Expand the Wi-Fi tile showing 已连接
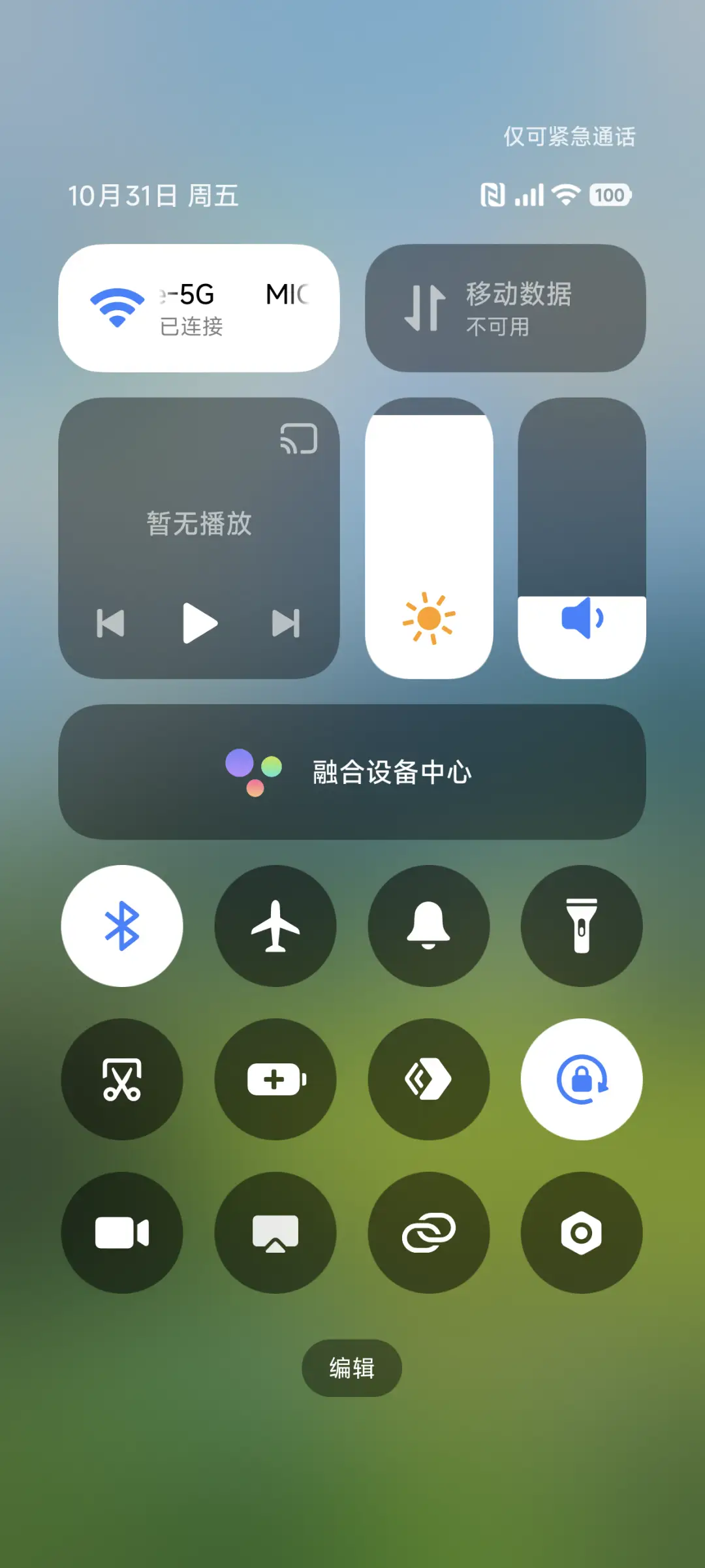 [x=199, y=307]
